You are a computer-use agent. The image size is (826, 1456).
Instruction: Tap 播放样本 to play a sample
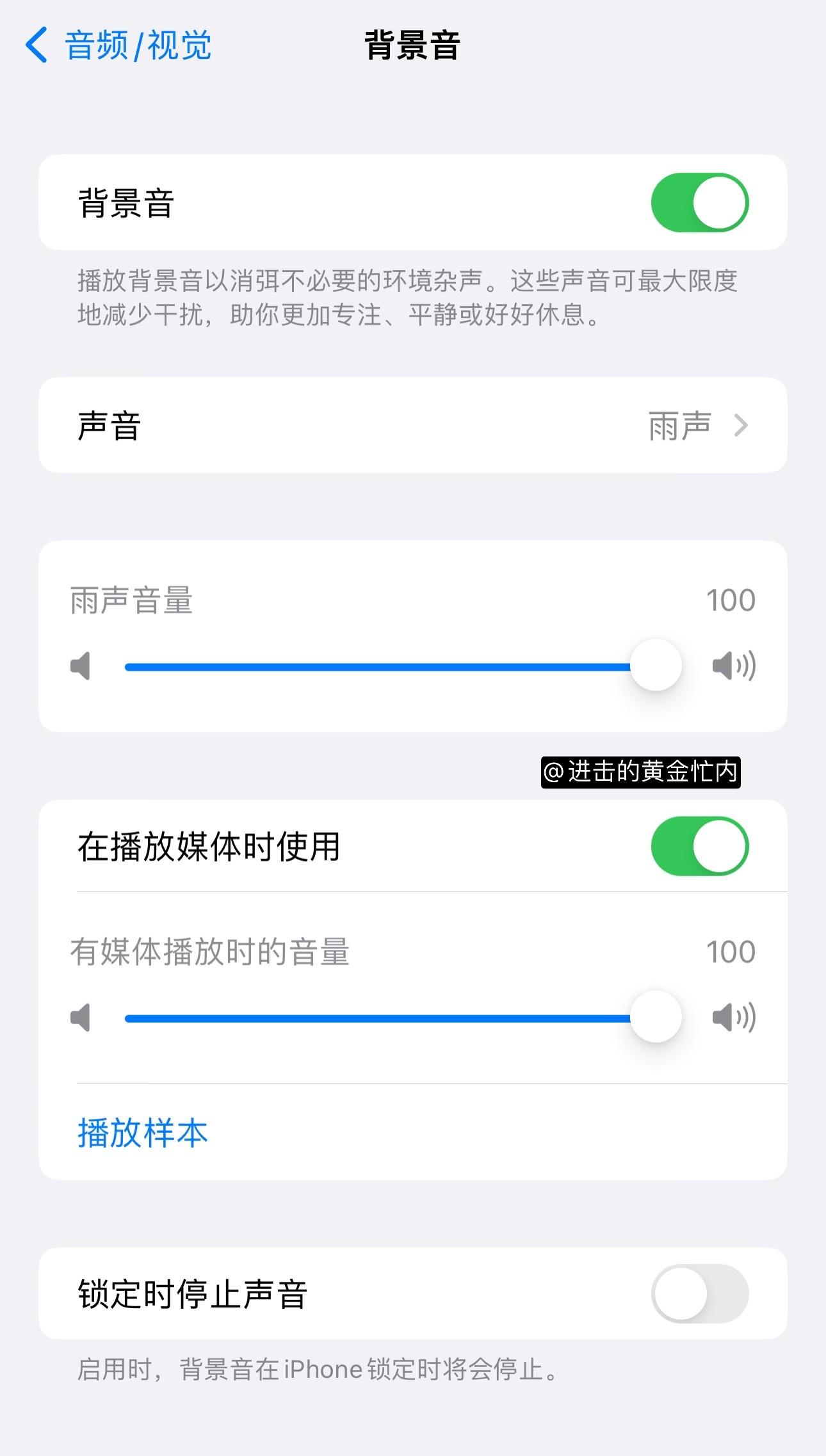[x=143, y=1133]
